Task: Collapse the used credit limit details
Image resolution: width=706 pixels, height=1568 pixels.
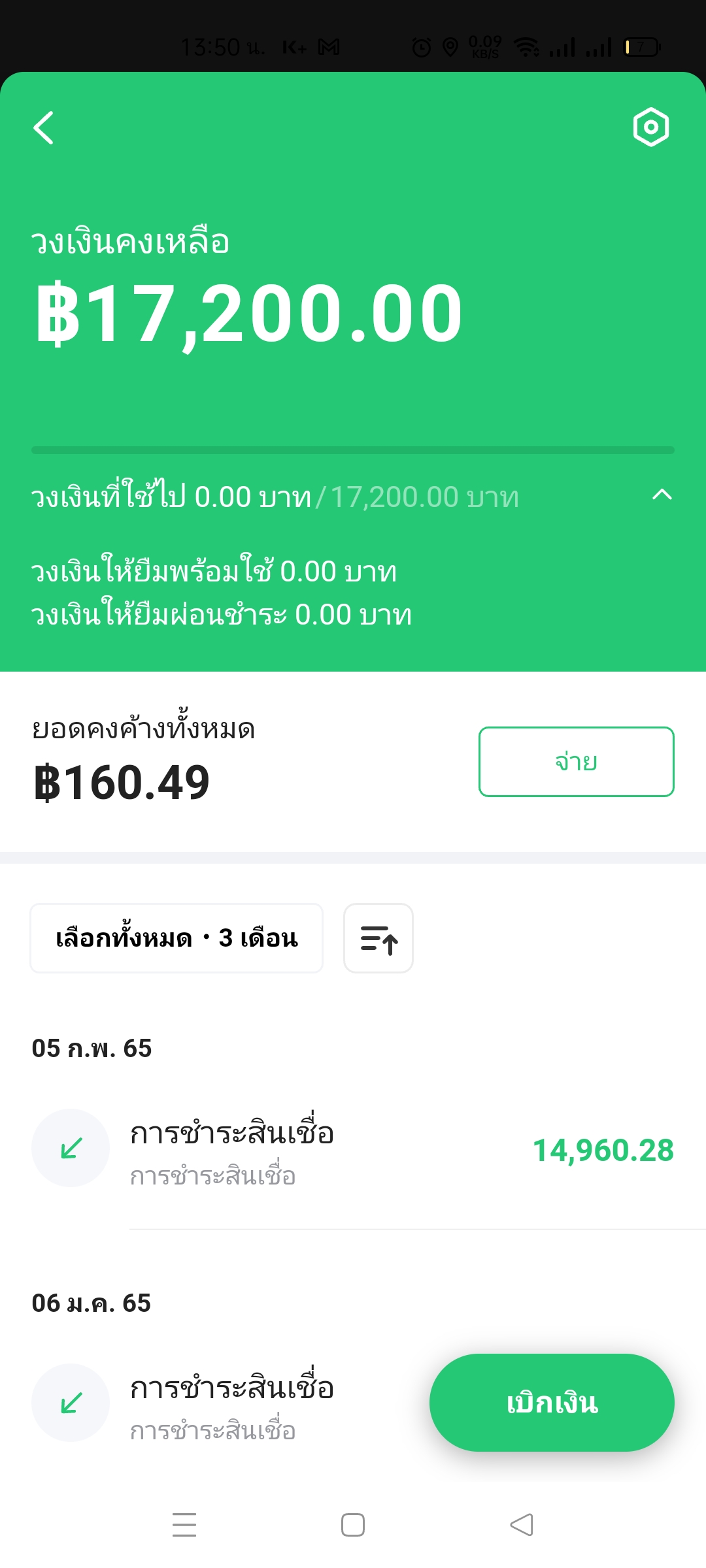Action: (662, 495)
